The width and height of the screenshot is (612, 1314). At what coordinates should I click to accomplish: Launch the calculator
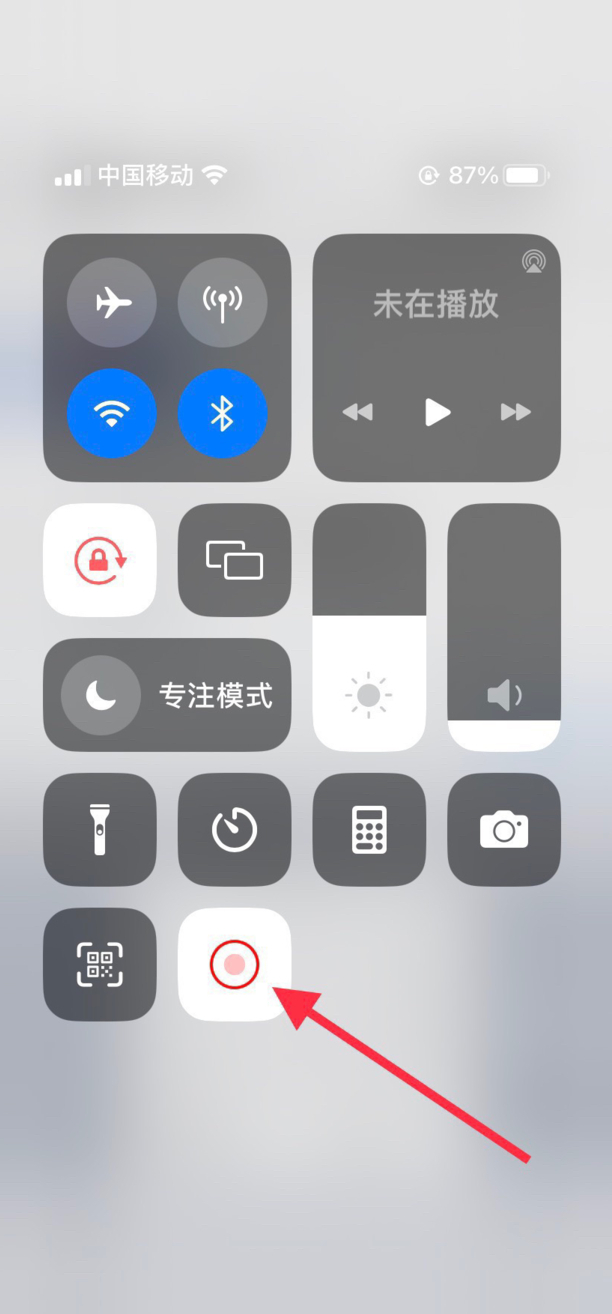(x=369, y=829)
